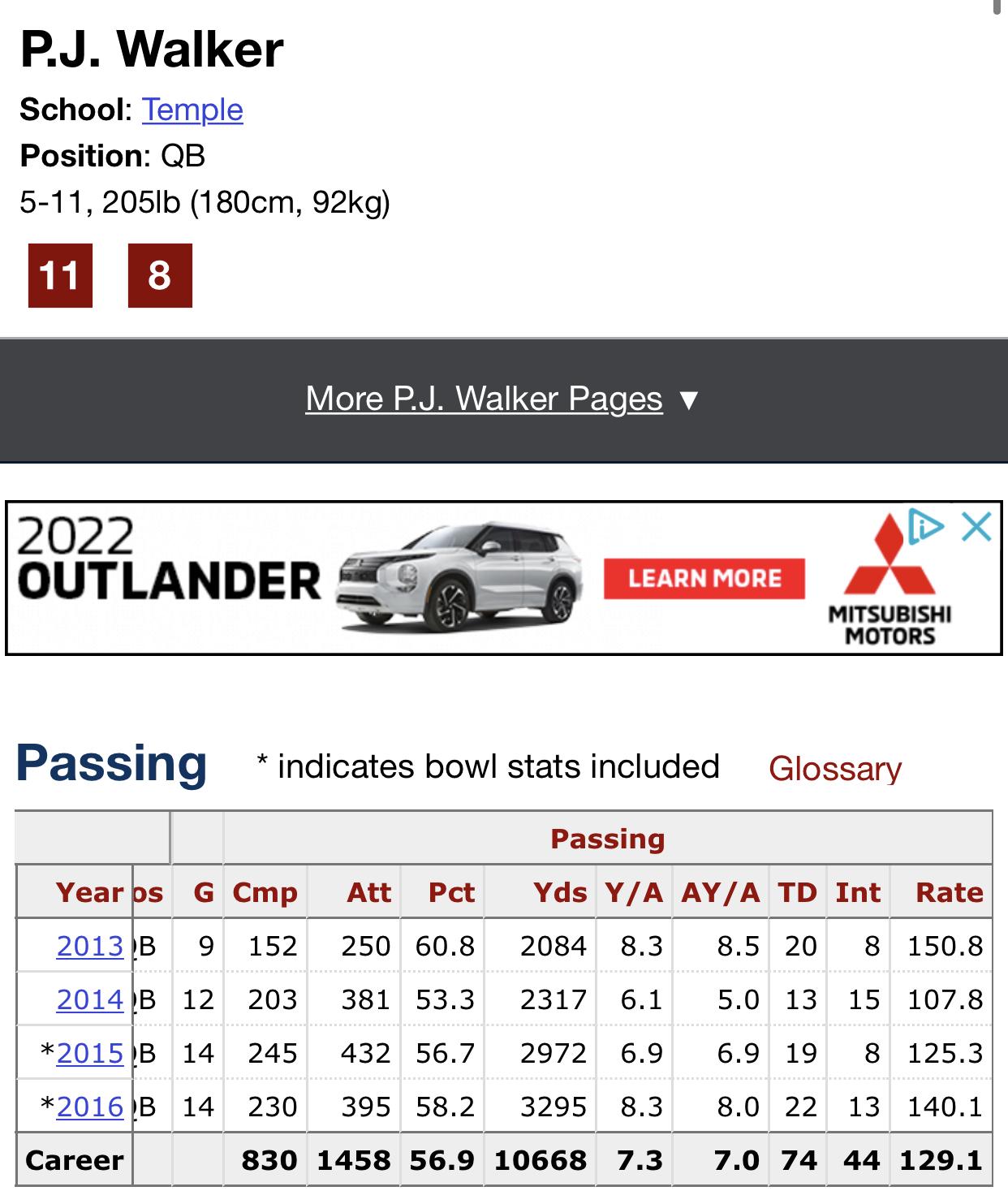Image resolution: width=1008 pixels, height=1191 pixels.
Task: Expand More P.J. Walker Pages menu
Action: pyautogui.click(x=502, y=399)
